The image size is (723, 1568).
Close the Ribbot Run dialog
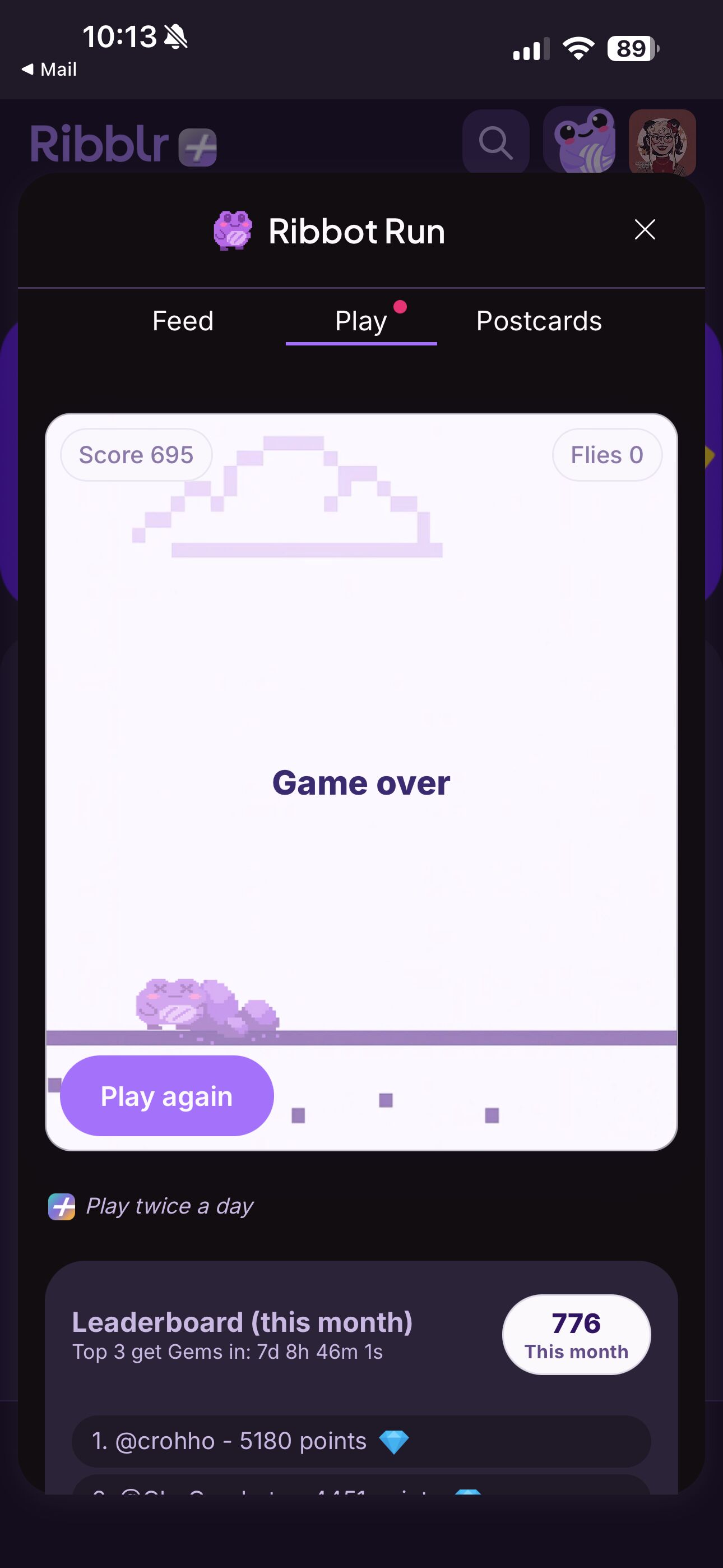645,230
